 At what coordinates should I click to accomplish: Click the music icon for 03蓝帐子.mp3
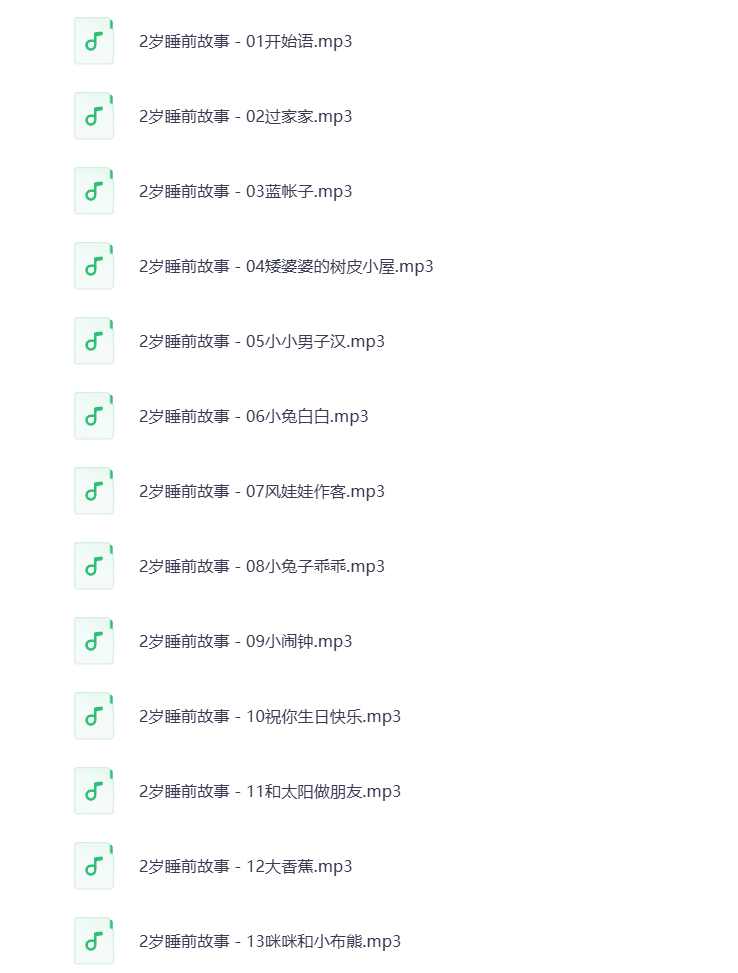(93, 190)
